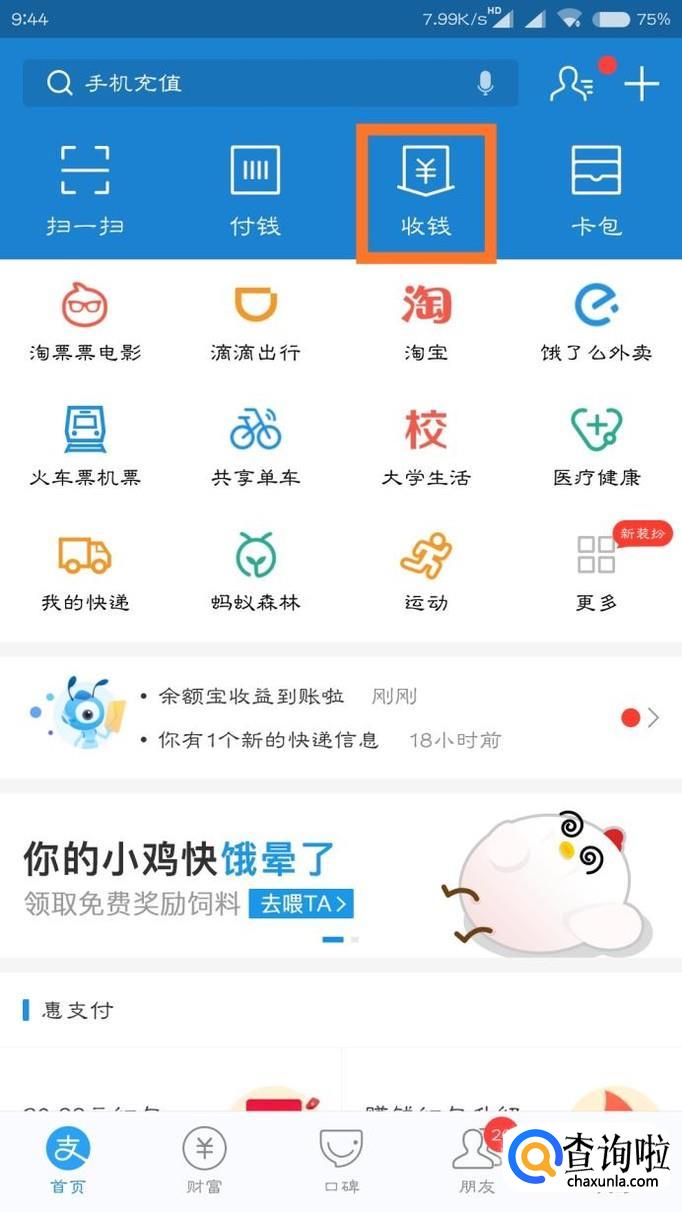Open 扫一扫 scanner
The image size is (682, 1212).
pyautogui.click(x=85, y=190)
